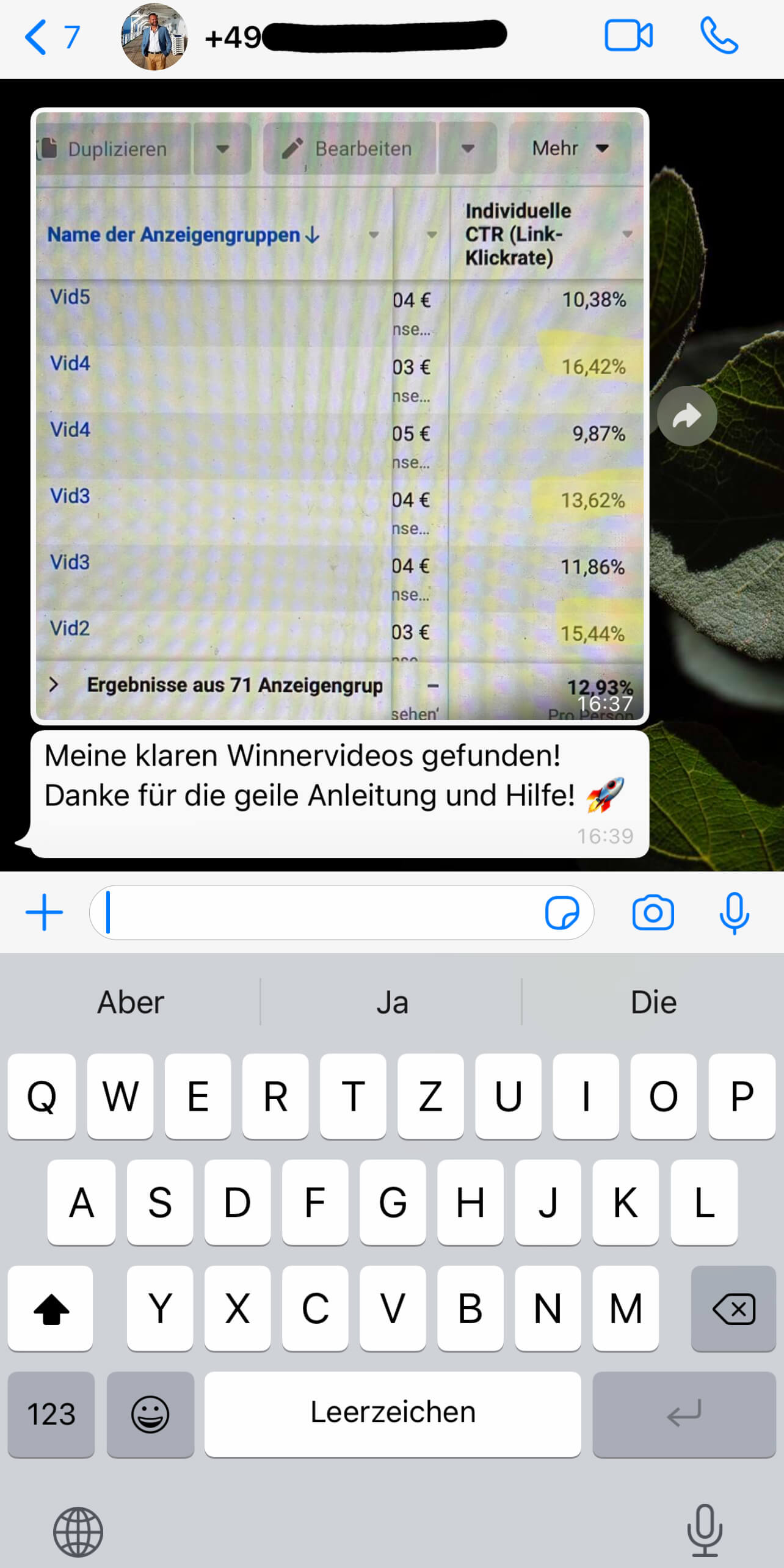
Task: Open the received ad stats image
Action: 339,415
